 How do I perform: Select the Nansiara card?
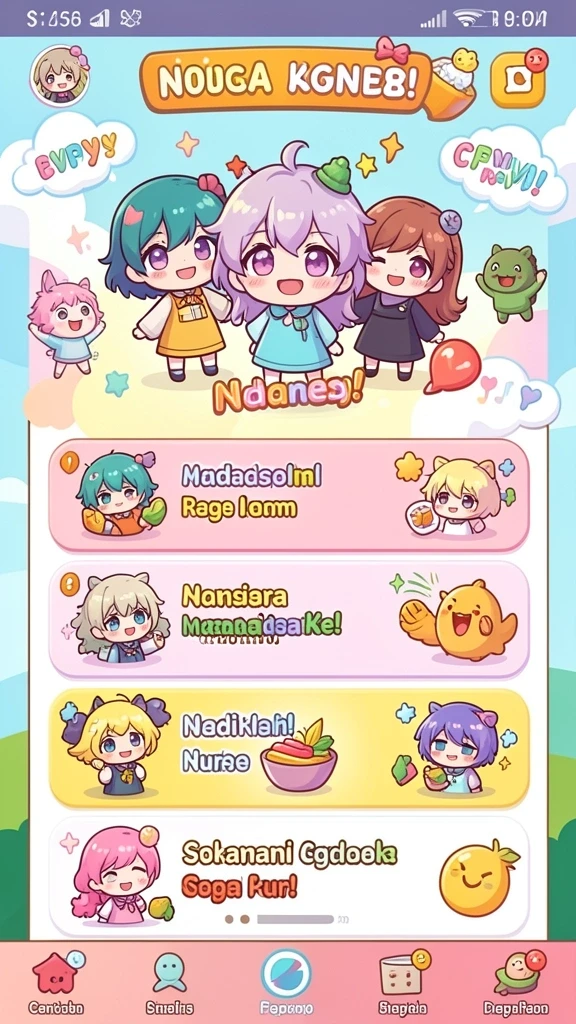coord(289,620)
